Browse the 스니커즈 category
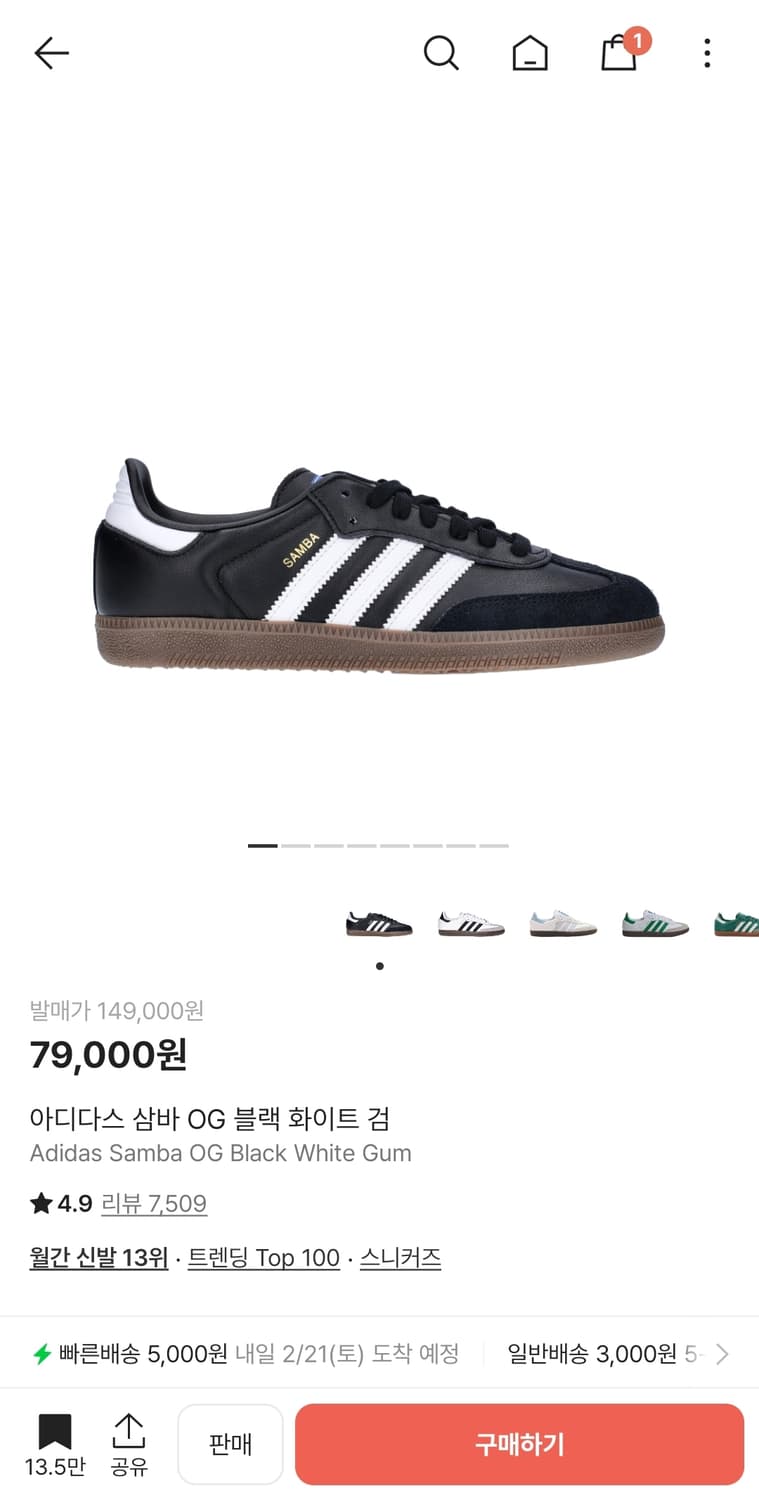The width and height of the screenshot is (759, 1500). 400,1258
